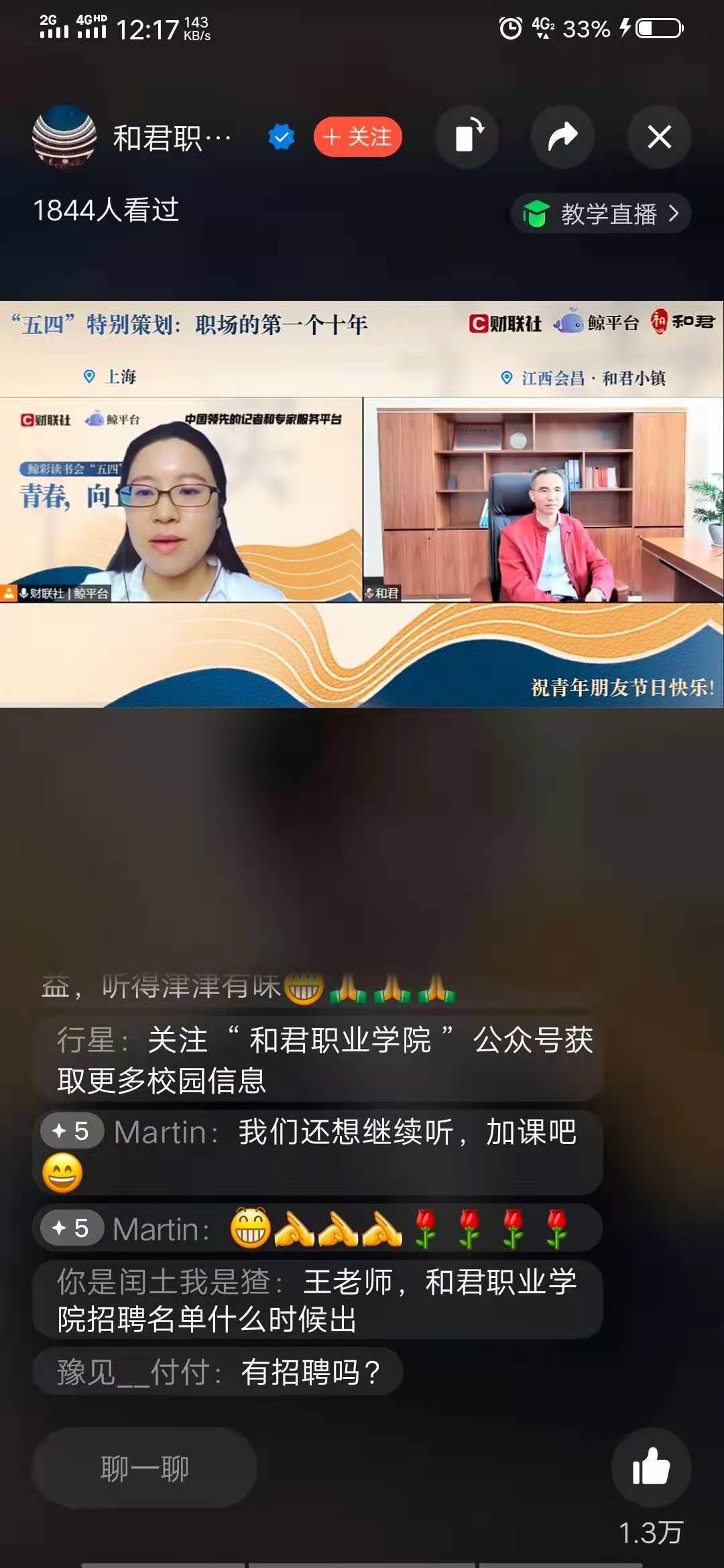The image size is (724, 1568).
Task: Share this live stream
Action: [x=562, y=137]
